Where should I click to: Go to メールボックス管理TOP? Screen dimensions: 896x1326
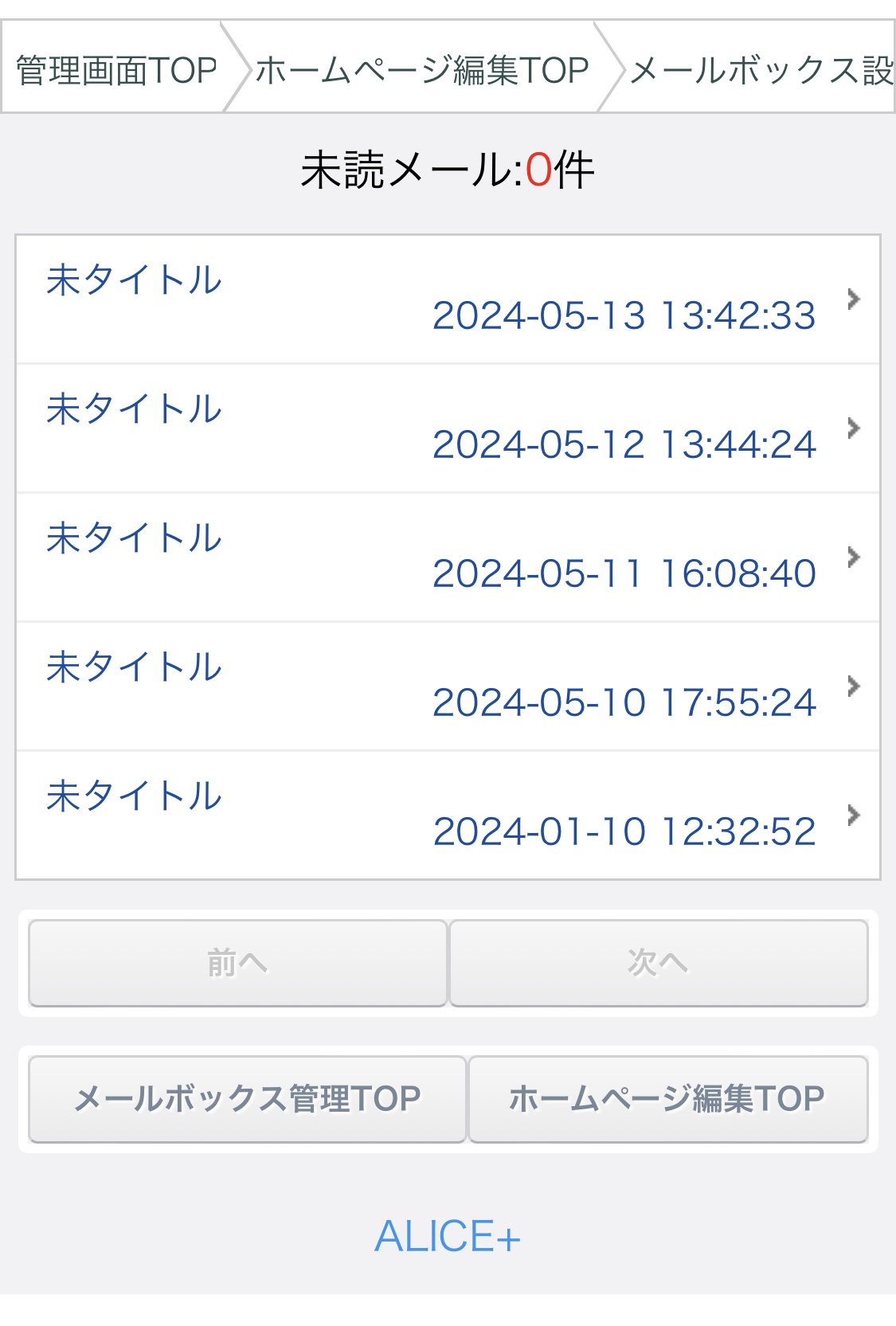point(247,1099)
